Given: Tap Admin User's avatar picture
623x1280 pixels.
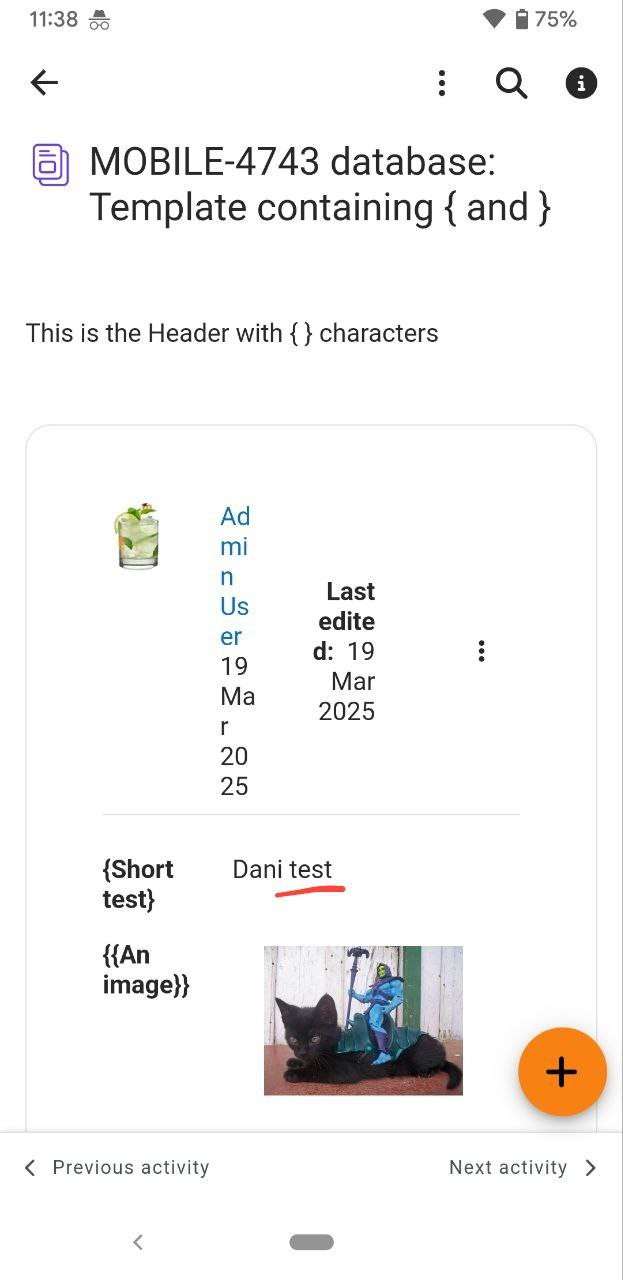Looking at the screenshot, I should (x=138, y=537).
